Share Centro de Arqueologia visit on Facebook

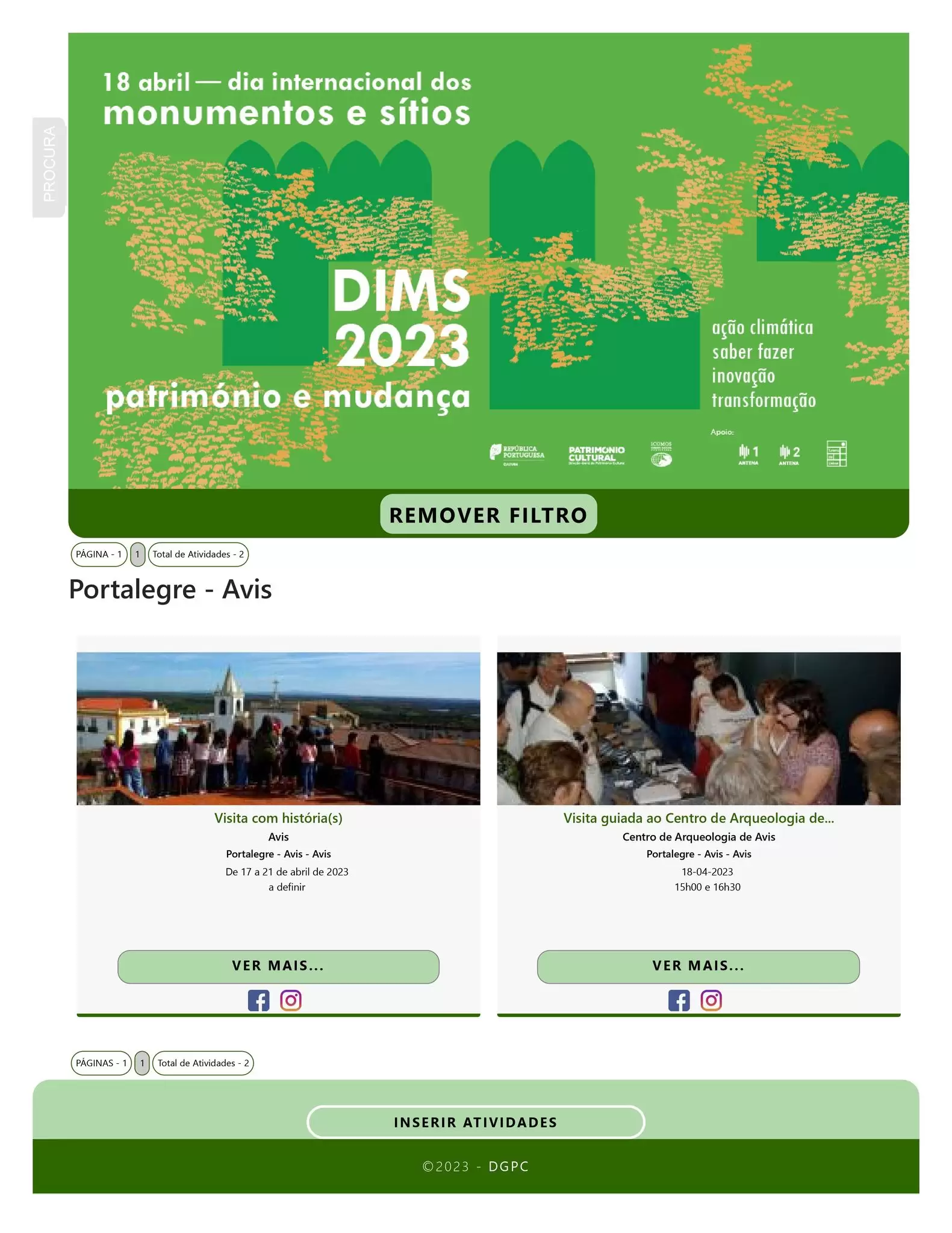pyautogui.click(x=679, y=1000)
